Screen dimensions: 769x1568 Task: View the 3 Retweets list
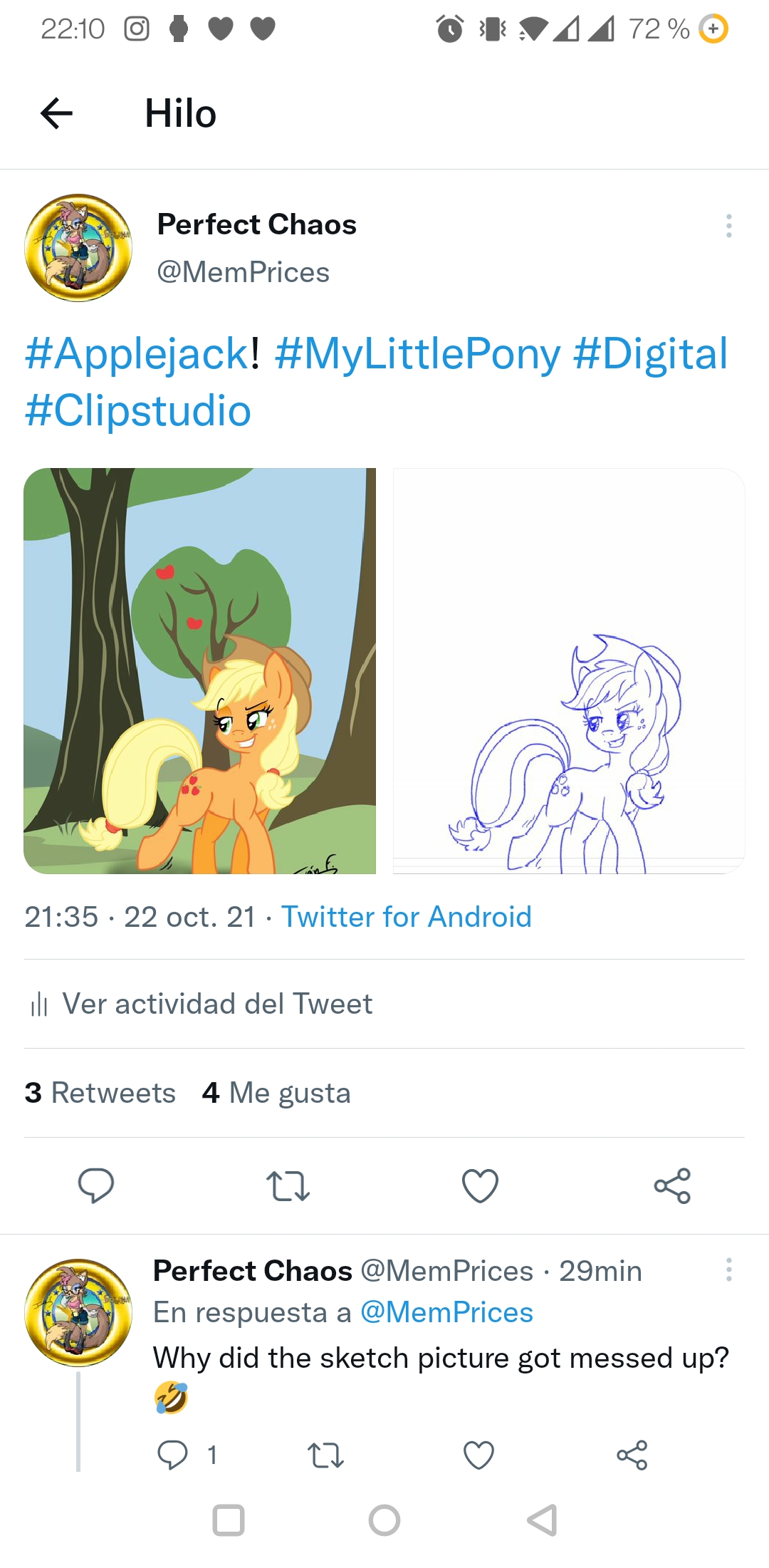click(x=100, y=1093)
